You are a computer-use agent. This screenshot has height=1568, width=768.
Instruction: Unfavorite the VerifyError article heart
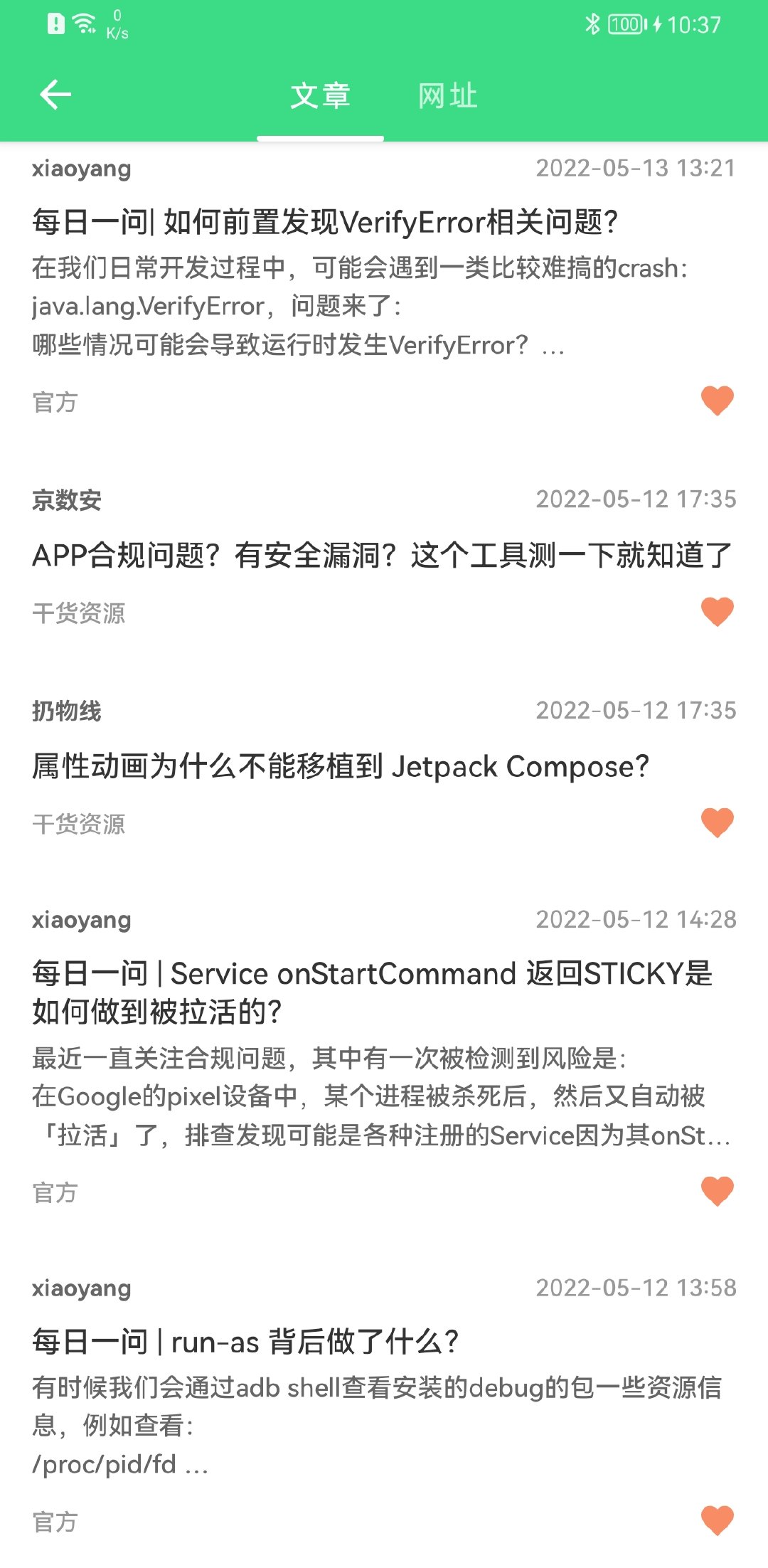click(717, 401)
